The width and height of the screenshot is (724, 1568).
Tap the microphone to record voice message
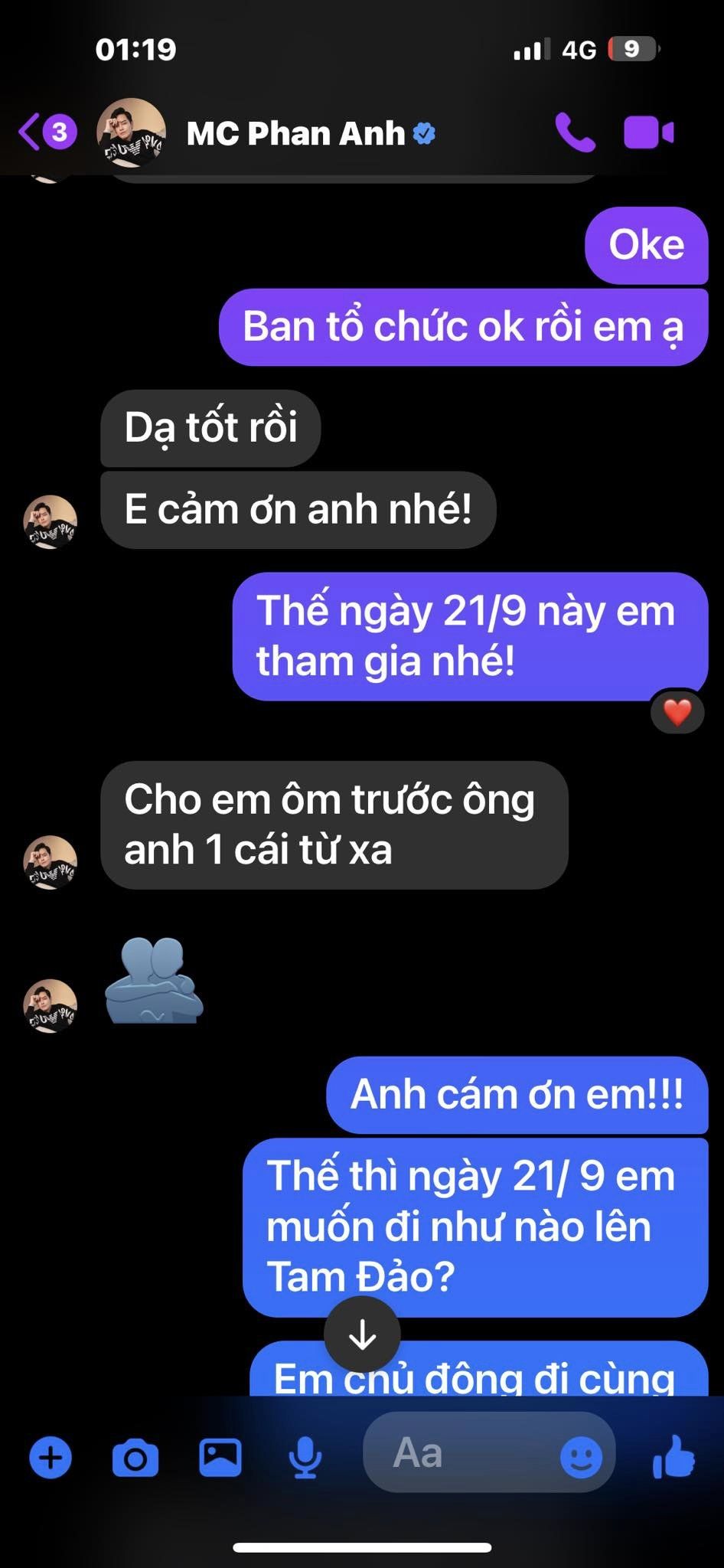[x=304, y=1456]
